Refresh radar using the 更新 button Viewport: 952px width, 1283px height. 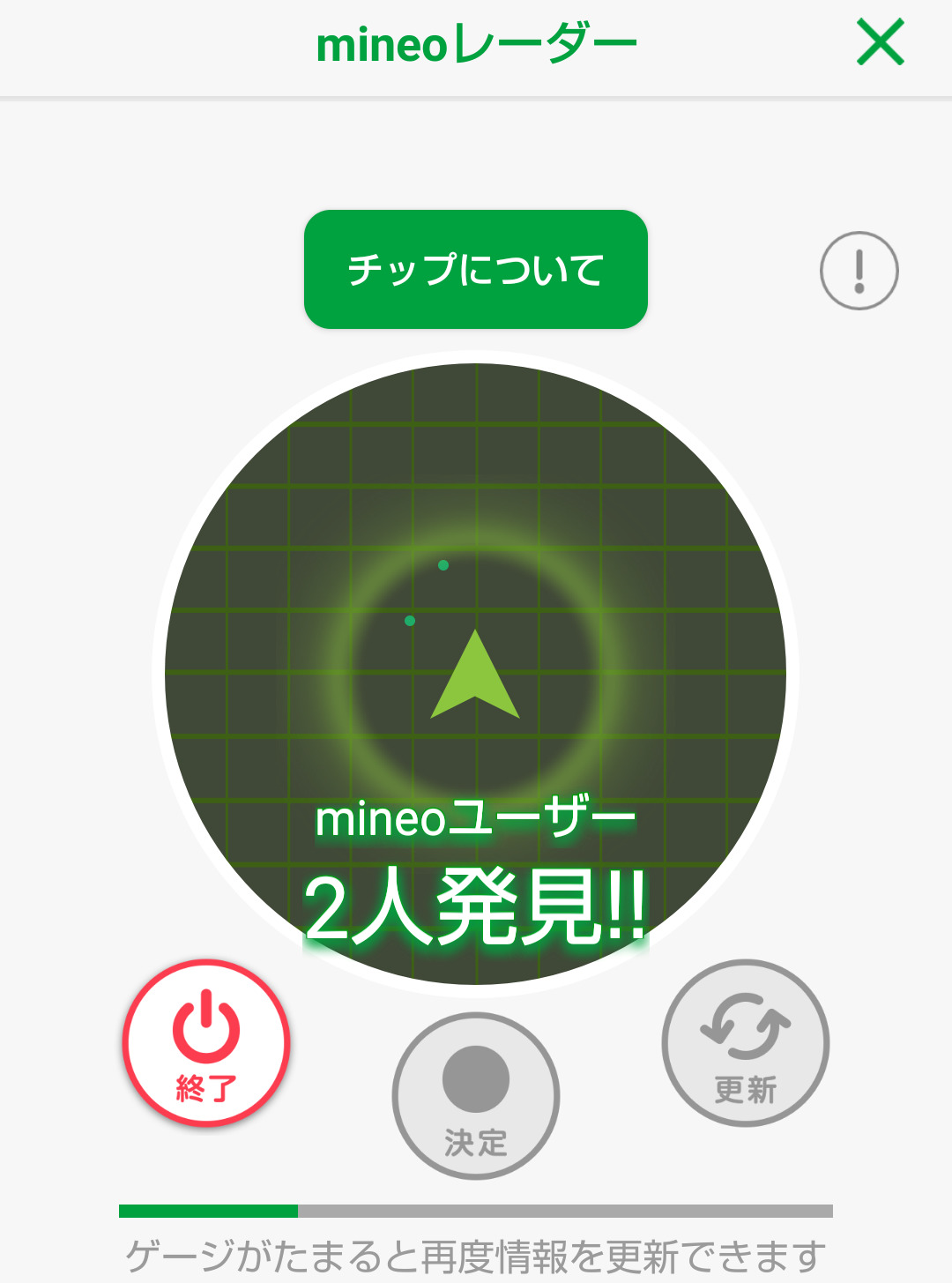pyautogui.click(x=746, y=1043)
